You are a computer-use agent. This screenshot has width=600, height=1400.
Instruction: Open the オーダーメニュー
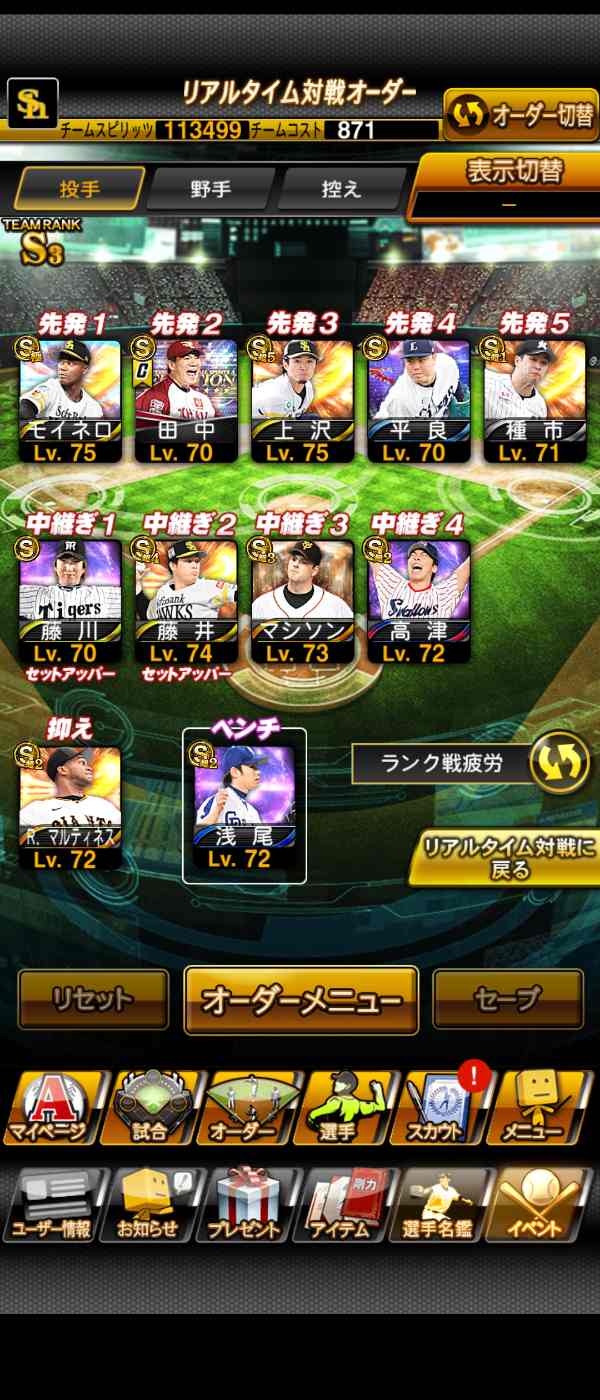pyautogui.click(x=301, y=999)
